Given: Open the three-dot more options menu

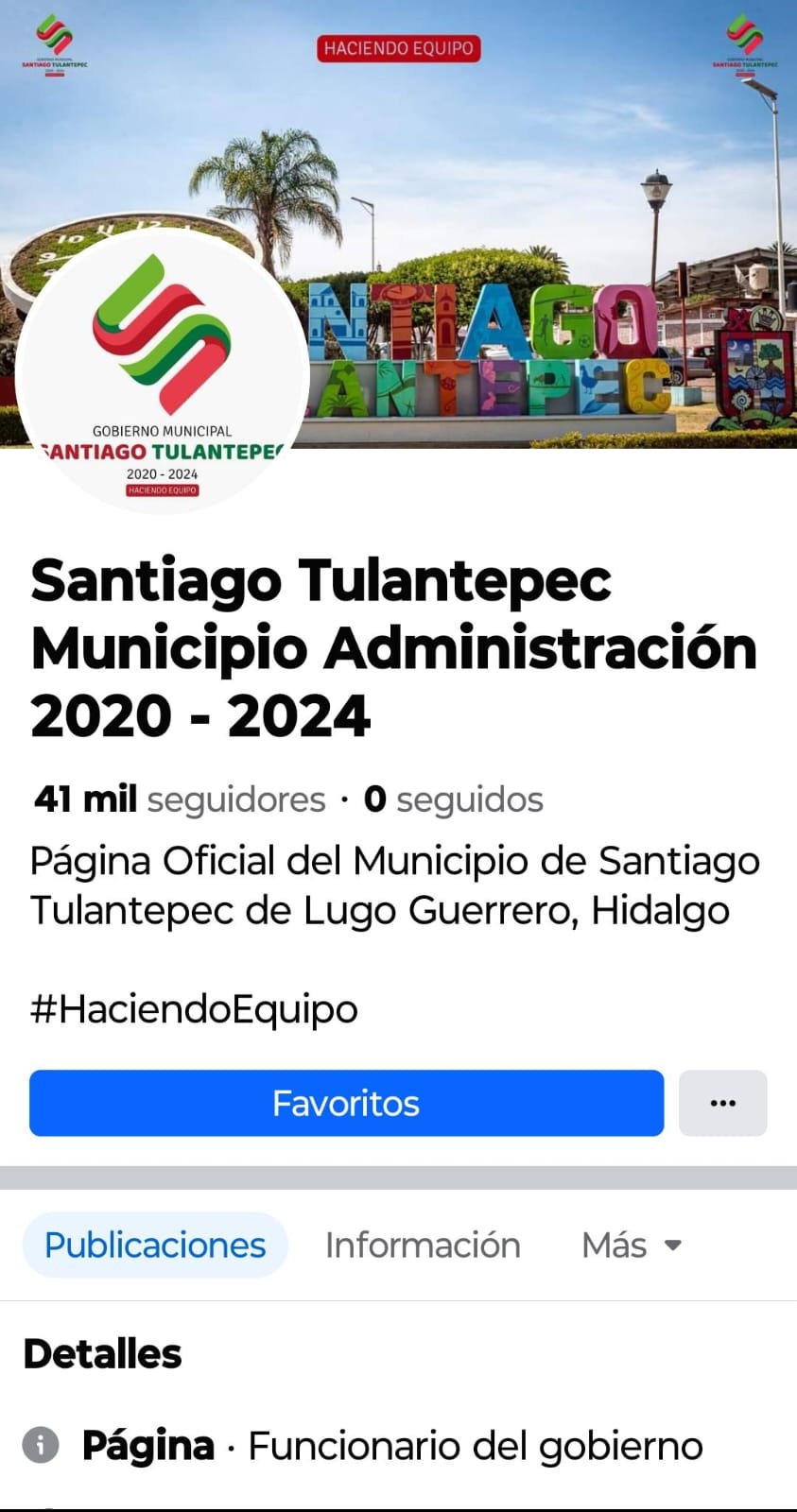Looking at the screenshot, I should click(722, 1103).
